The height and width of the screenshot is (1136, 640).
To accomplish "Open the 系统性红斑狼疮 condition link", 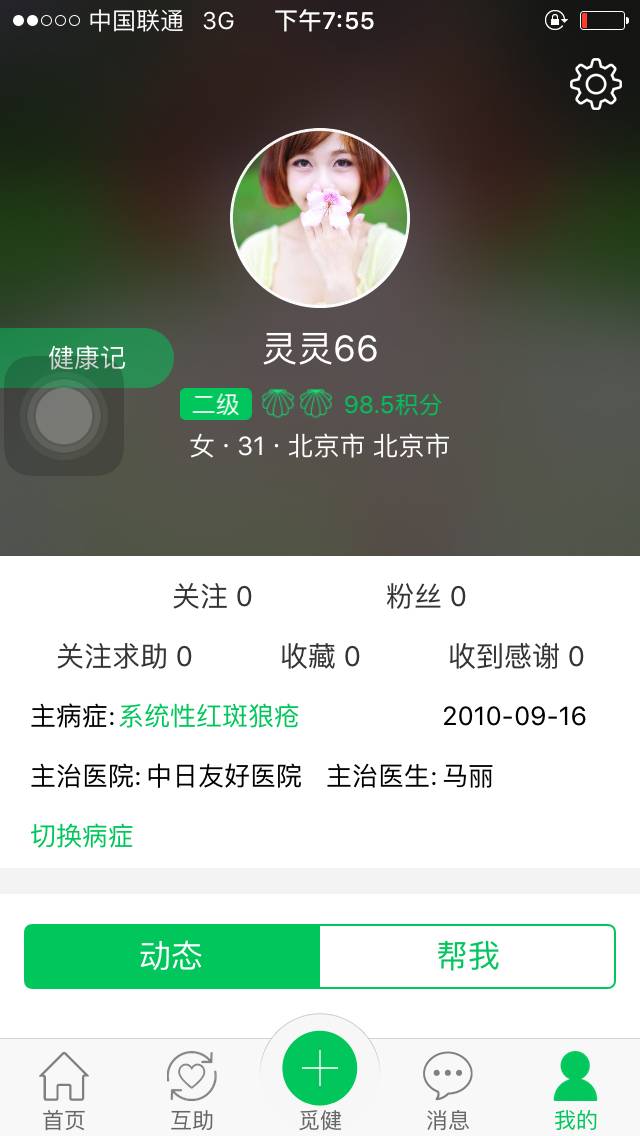I will click(209, 716).
